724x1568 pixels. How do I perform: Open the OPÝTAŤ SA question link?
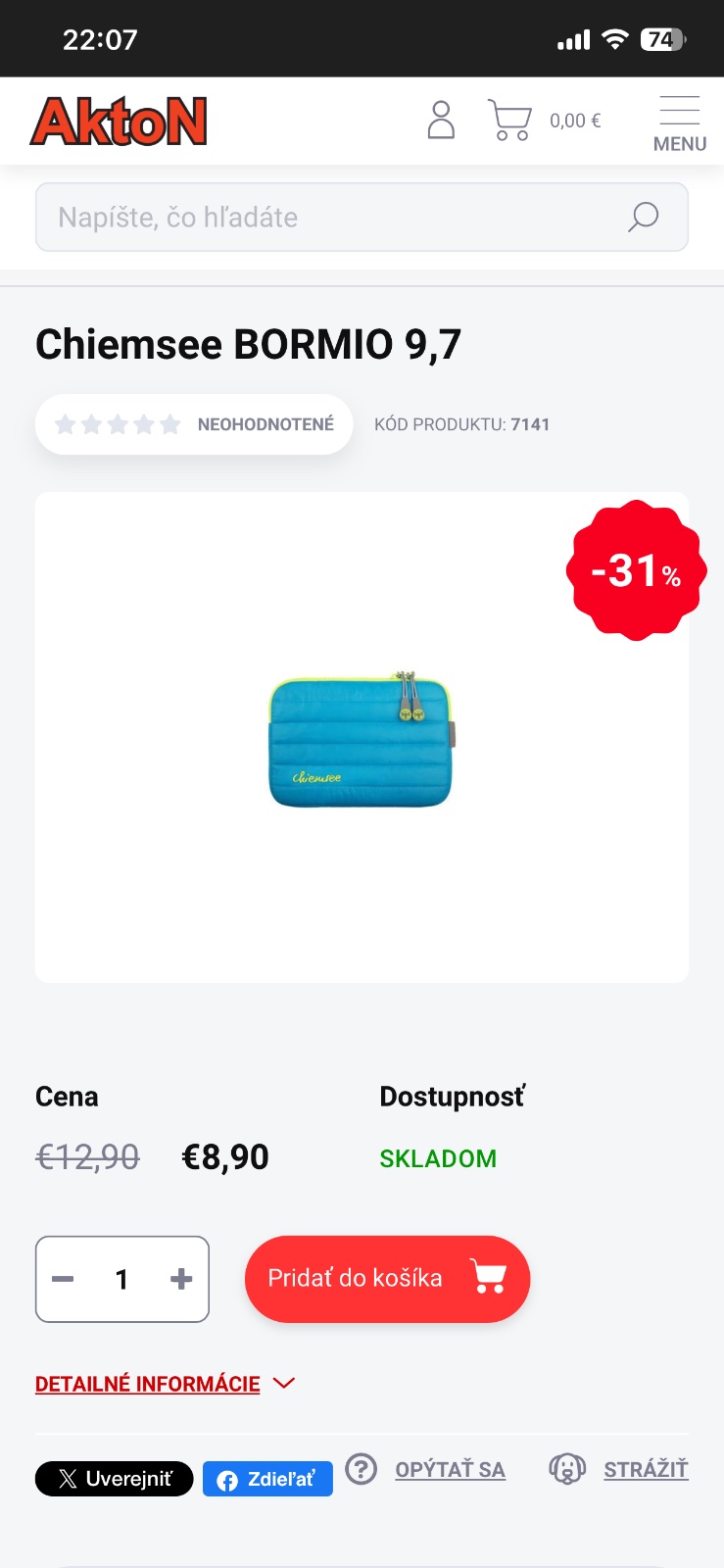point(450,1469)
